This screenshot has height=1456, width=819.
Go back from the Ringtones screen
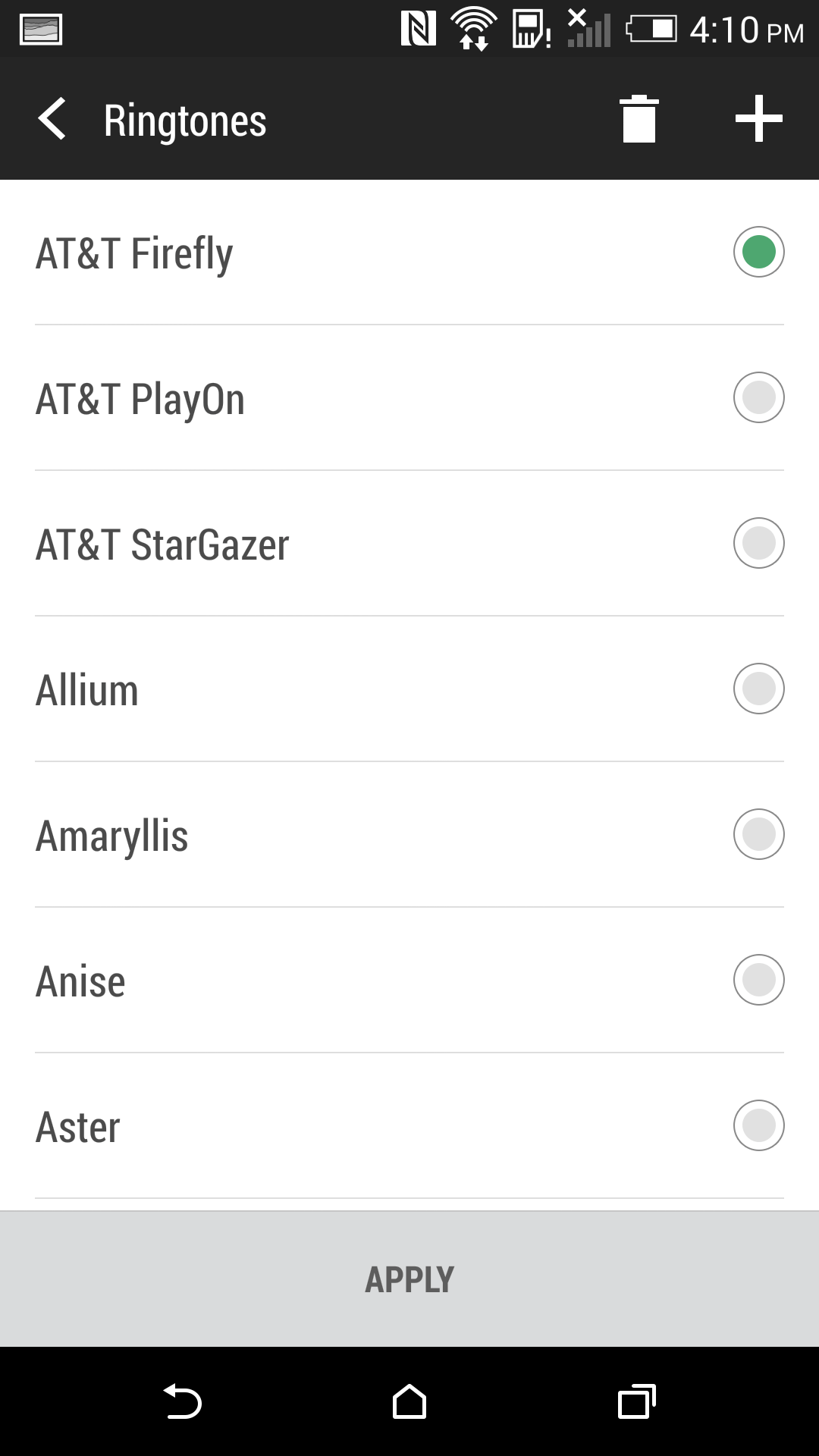[53, 119]
